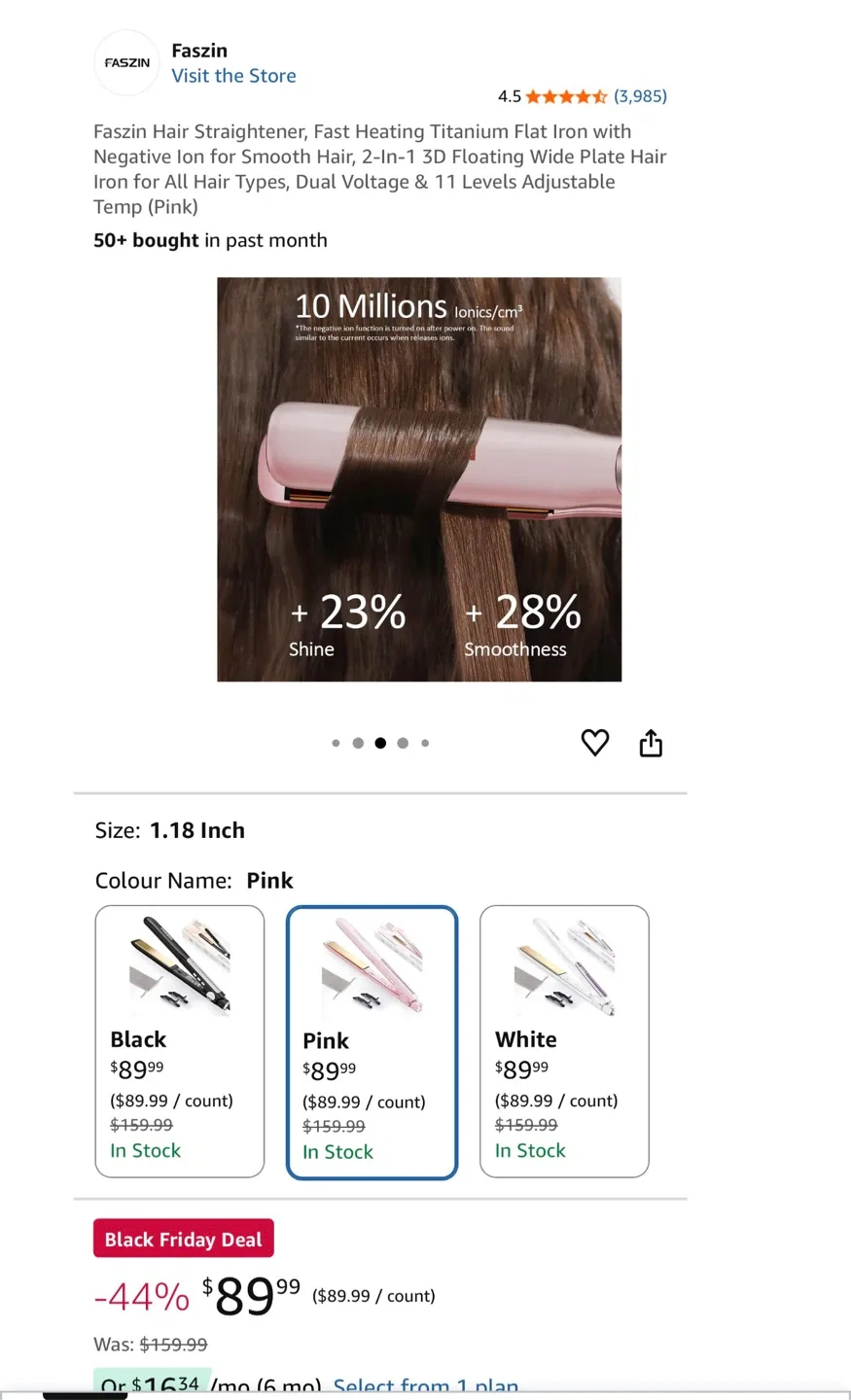Select the second carousel dot
851x1400 pixels.
[x=358, y=742]
